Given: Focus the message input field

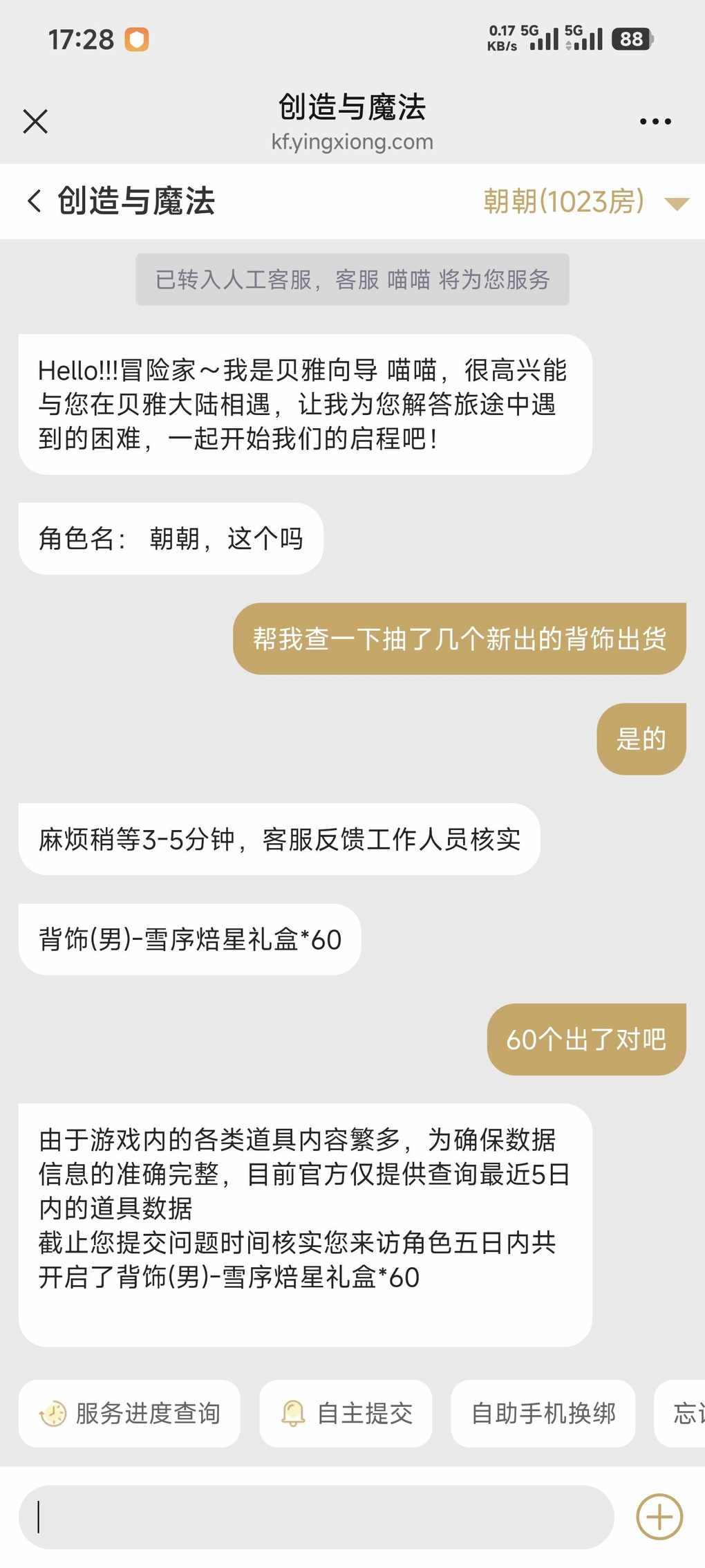Looking at the screenshot, I should pos(316,1517).
